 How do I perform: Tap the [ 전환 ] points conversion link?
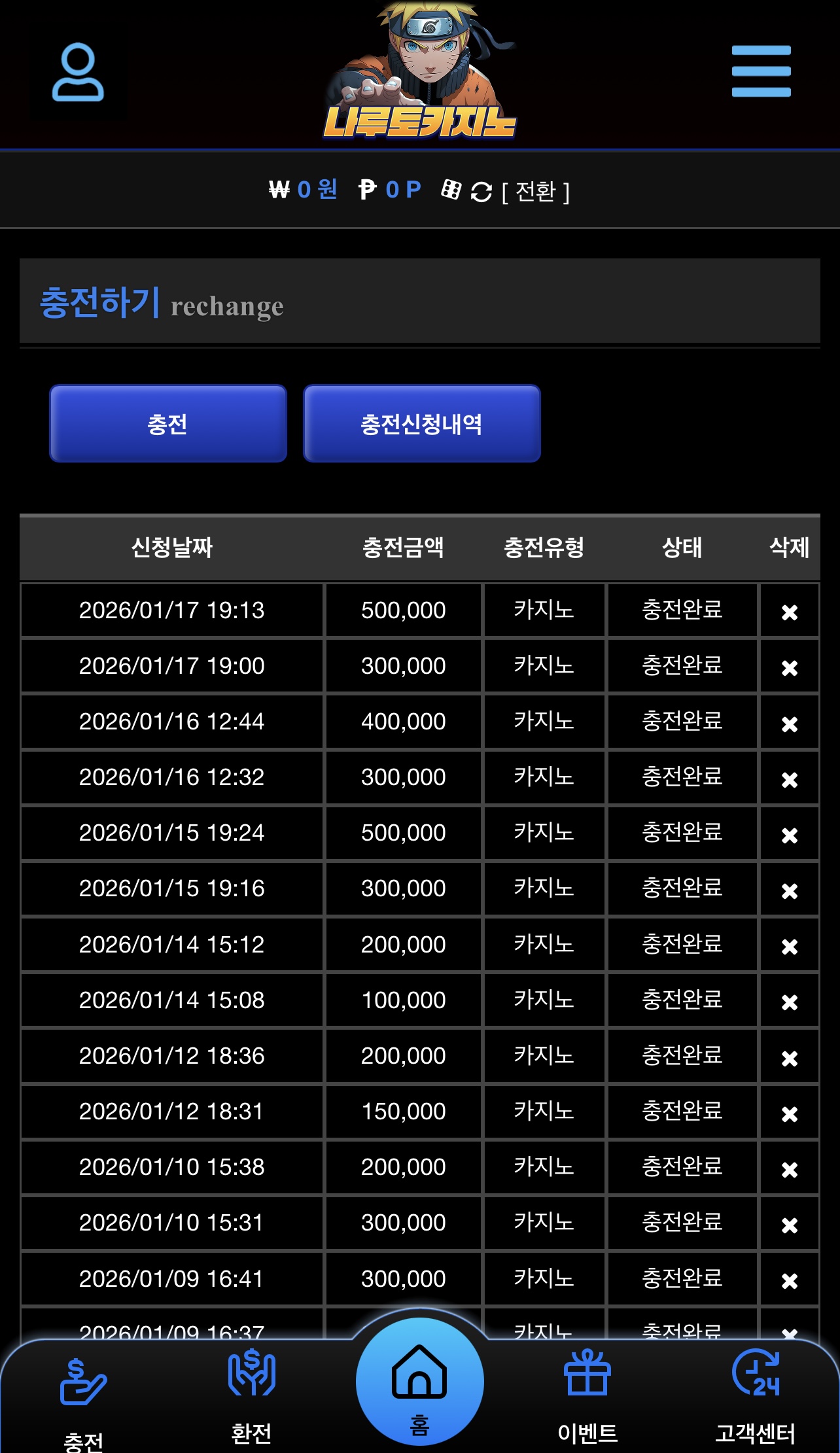click(x=536, y=192)
